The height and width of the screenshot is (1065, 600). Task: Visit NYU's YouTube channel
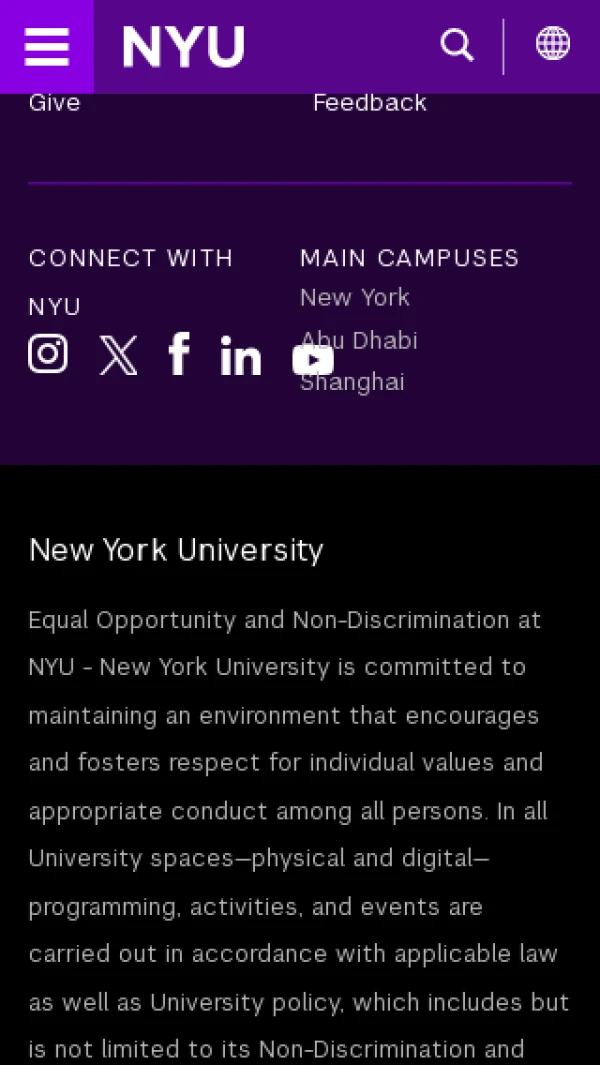(x=312, y=359)
